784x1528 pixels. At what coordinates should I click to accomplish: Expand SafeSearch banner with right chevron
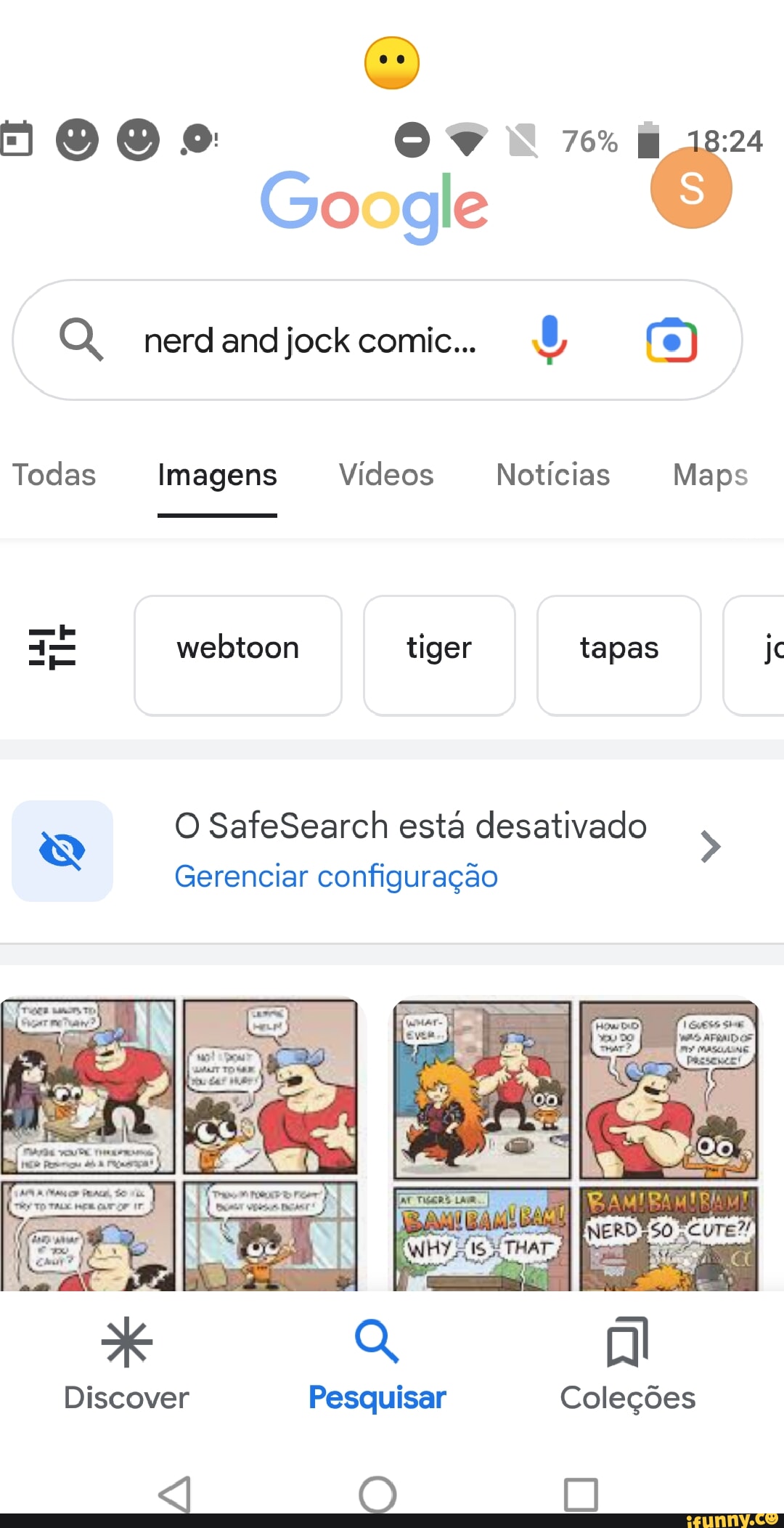click(x=709, y=847)
